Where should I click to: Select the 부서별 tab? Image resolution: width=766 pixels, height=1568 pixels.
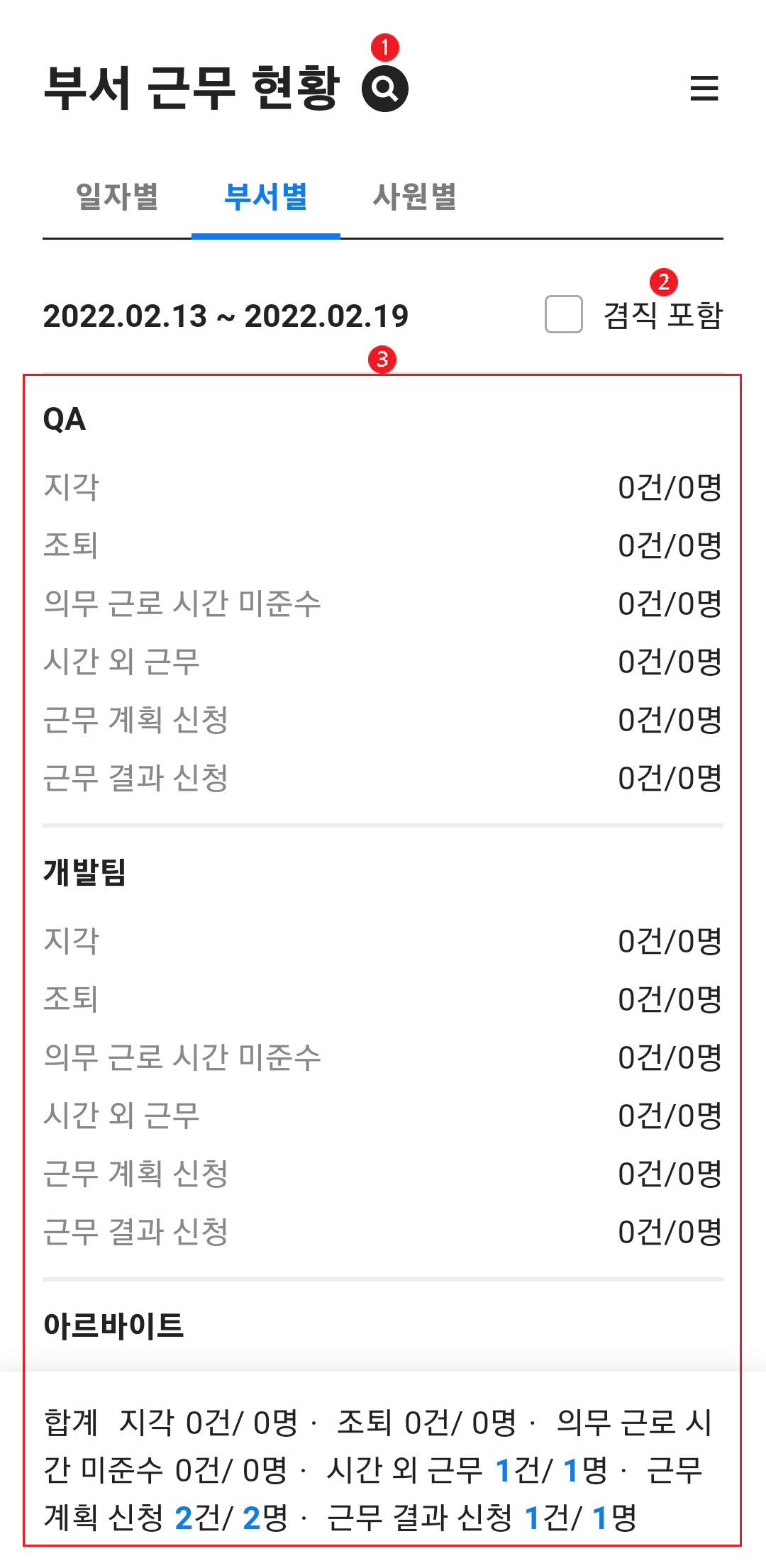click(266, 196)
